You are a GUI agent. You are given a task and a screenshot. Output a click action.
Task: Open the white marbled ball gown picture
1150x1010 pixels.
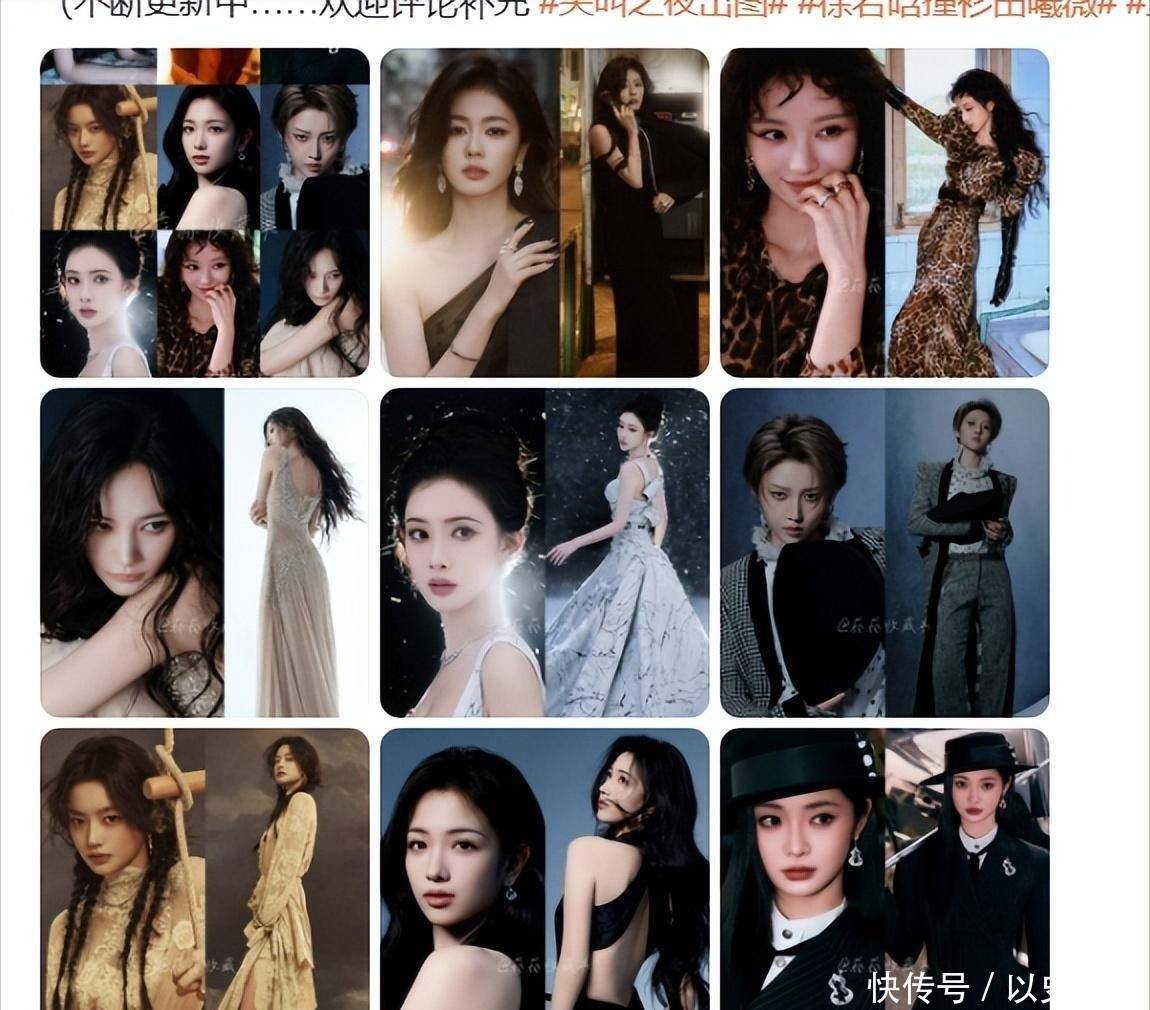544,552
